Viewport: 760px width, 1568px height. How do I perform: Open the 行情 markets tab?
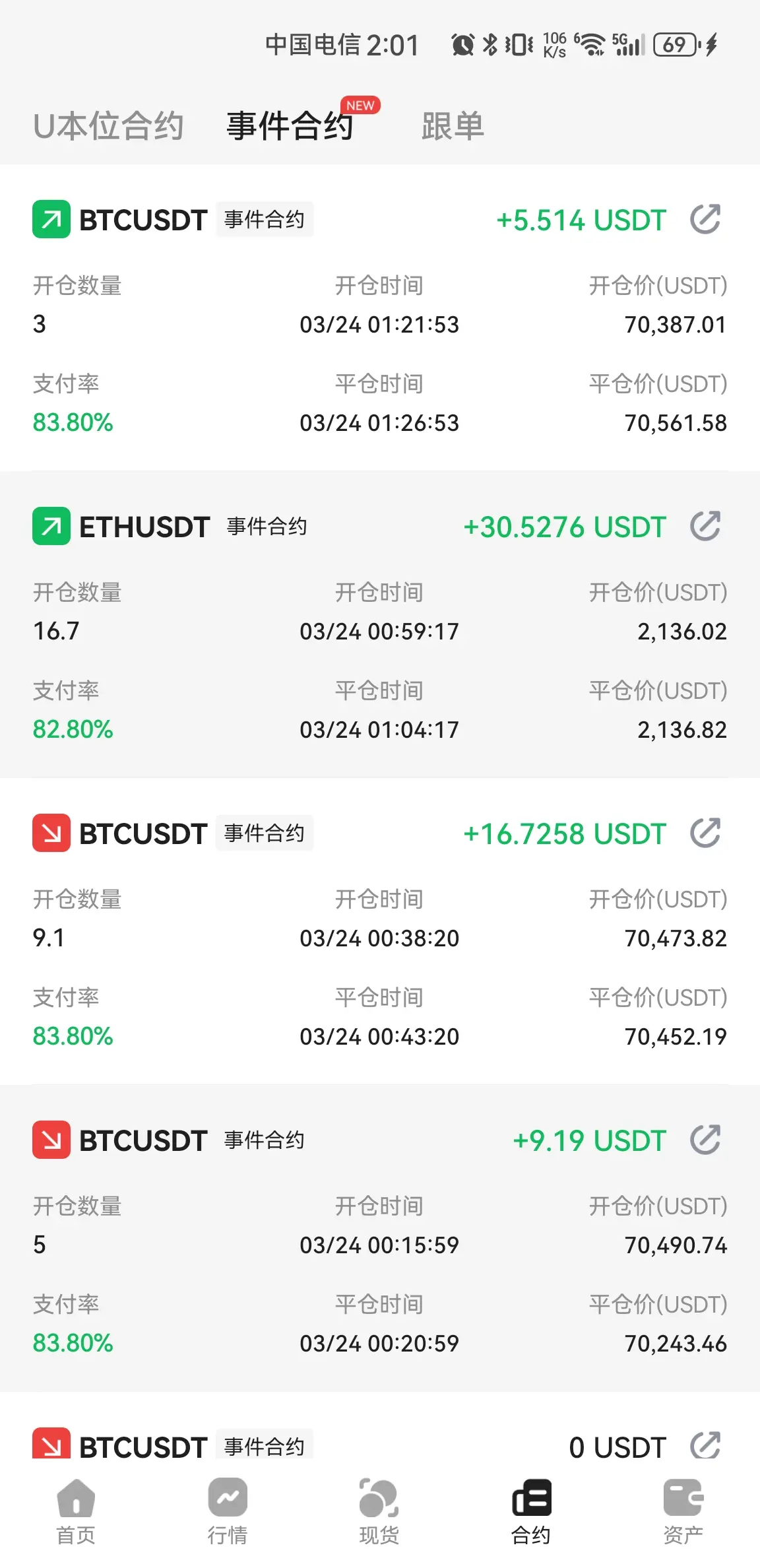(x=228, y=1511)
